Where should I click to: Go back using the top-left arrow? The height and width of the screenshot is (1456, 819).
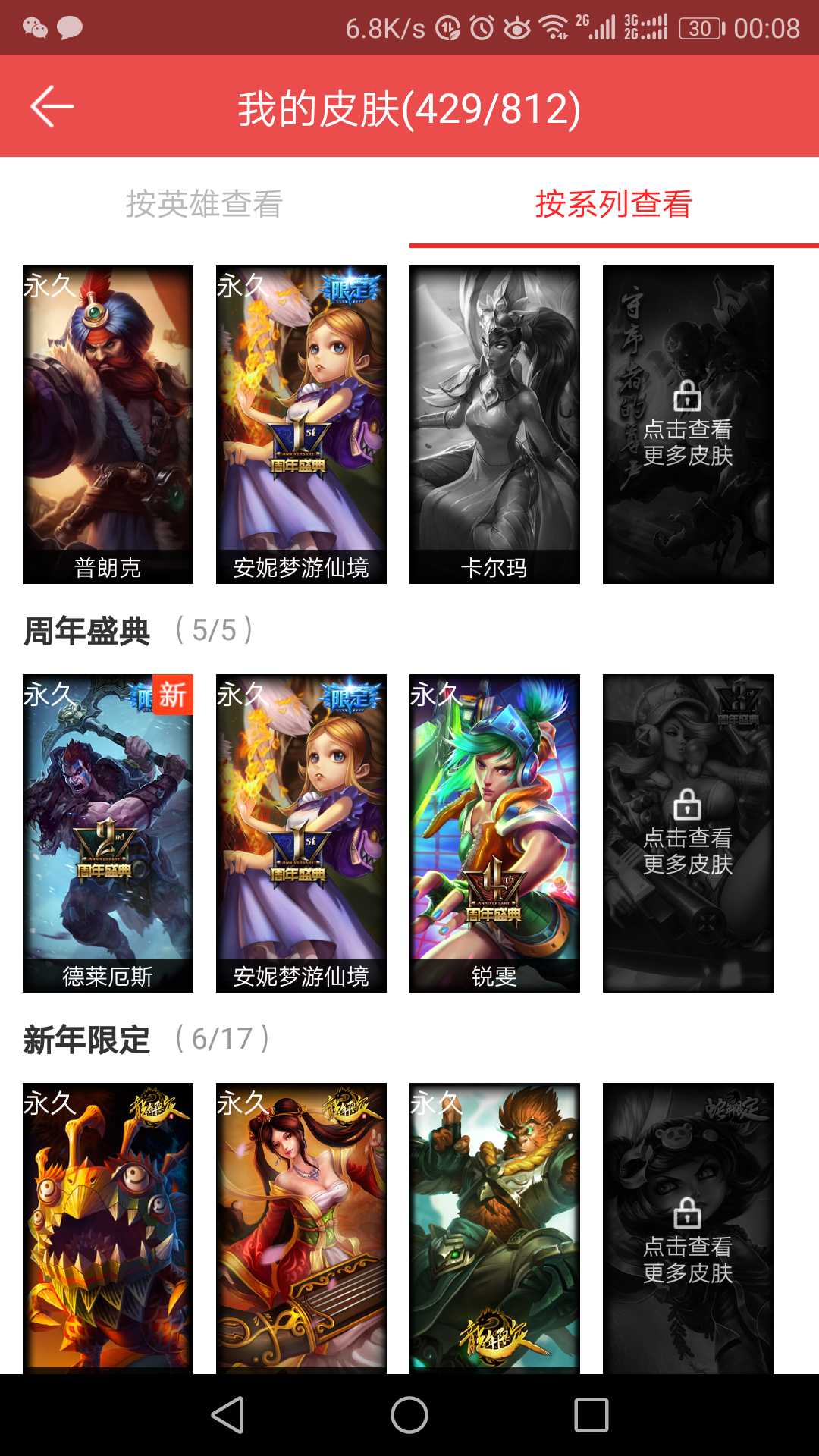[52, 106]
